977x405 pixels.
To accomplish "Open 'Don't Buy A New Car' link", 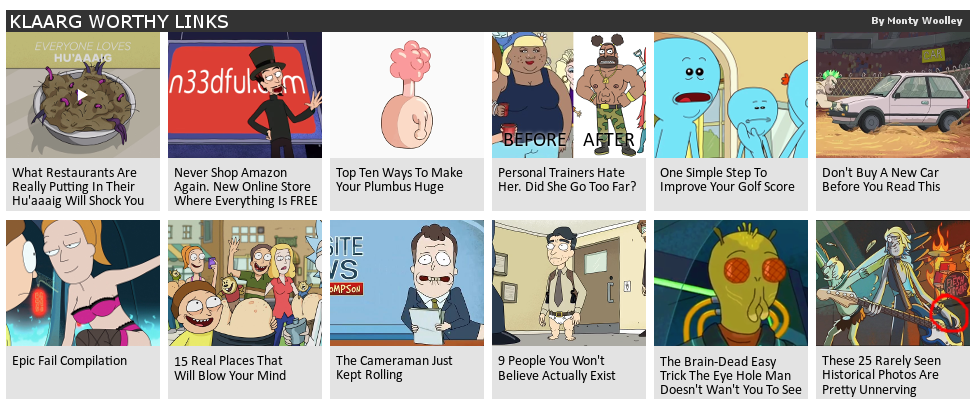I will (x=892, y=180).
